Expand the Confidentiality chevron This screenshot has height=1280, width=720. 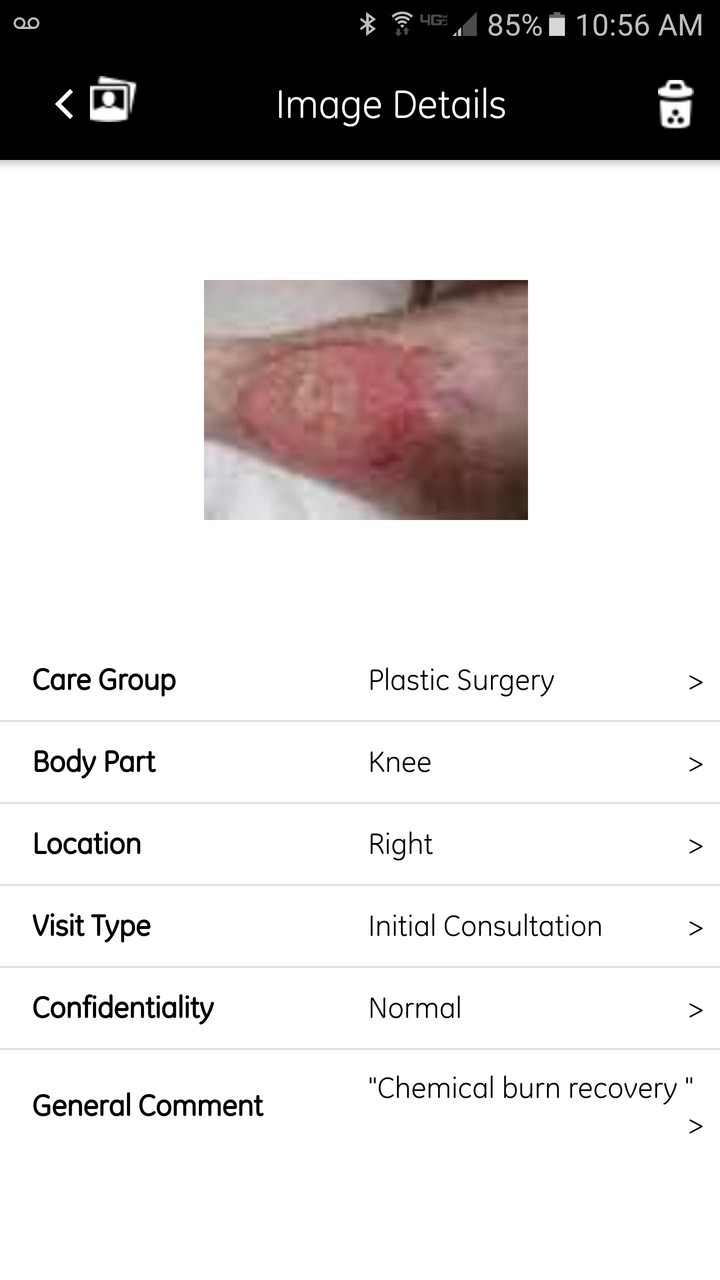click(695, 1009)
